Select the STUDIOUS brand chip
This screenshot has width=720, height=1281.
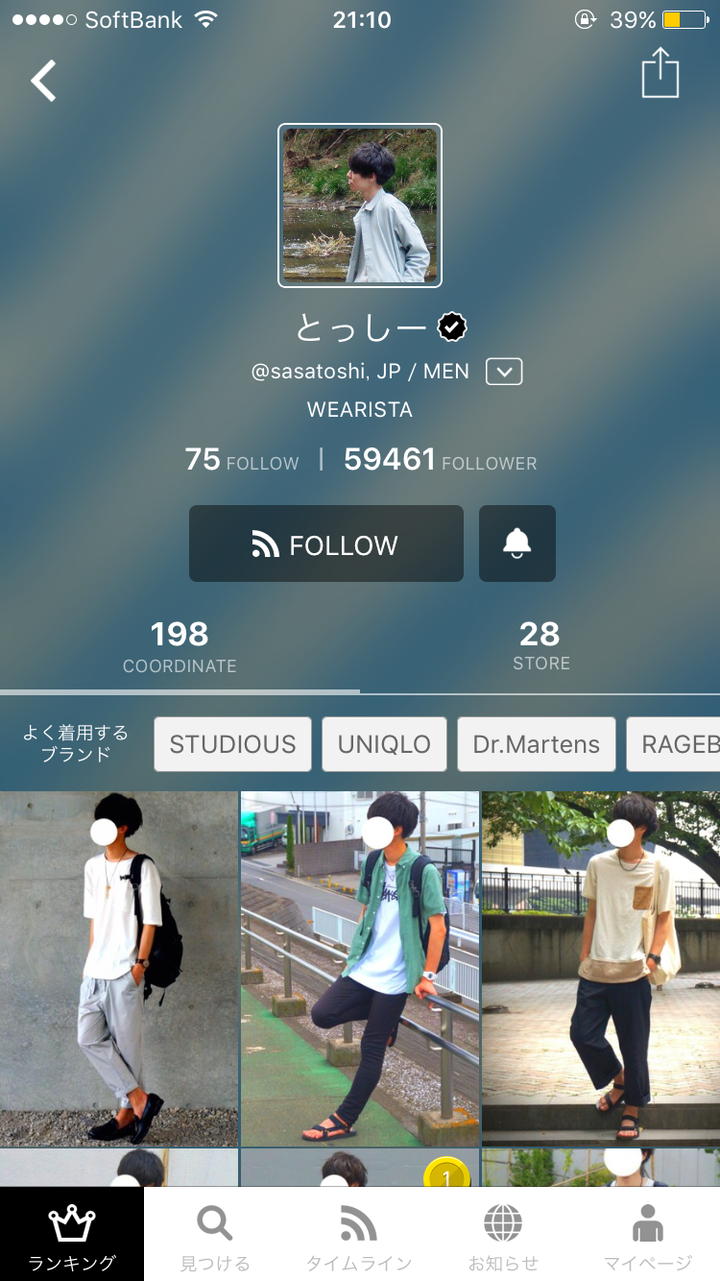pyautogui.click(x=233, y=744)
